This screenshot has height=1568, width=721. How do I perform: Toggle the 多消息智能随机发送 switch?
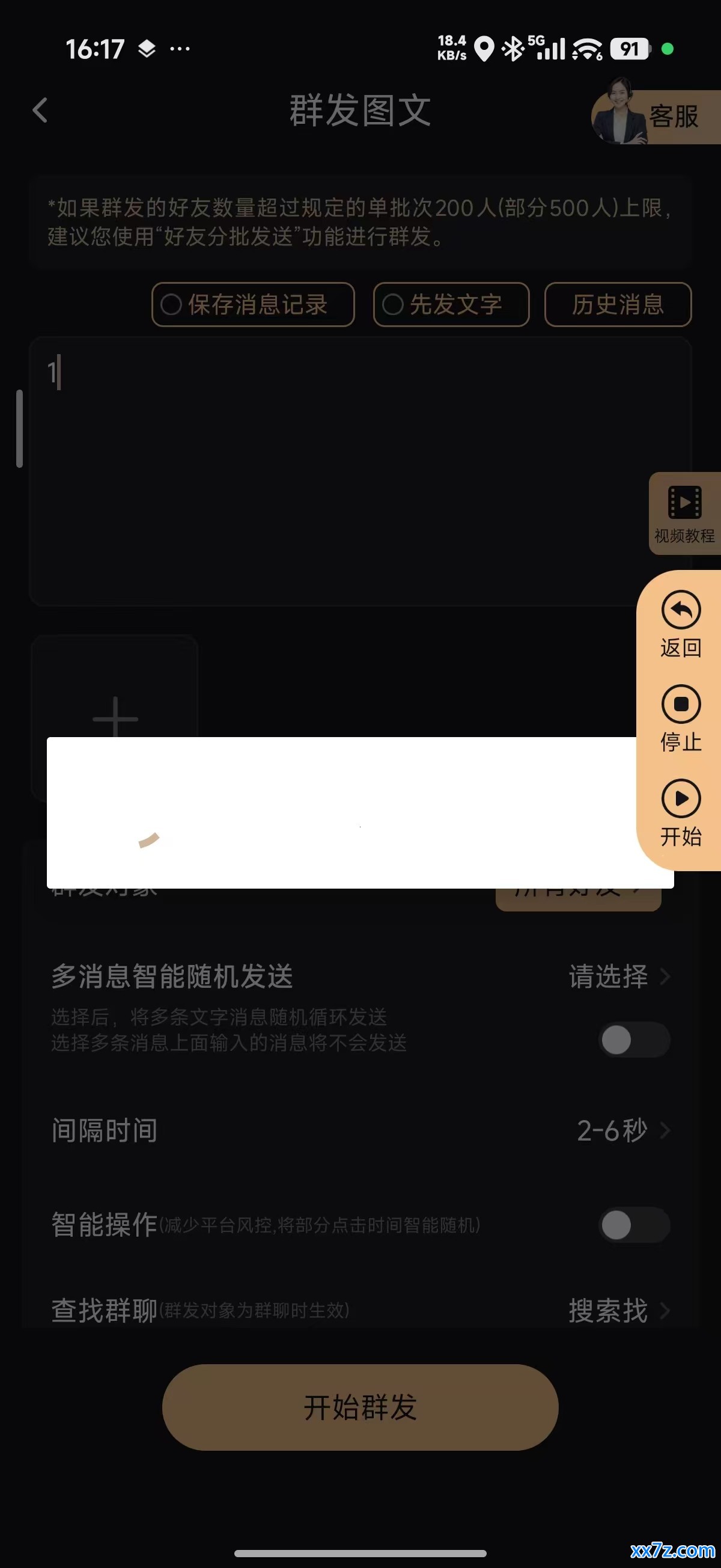[x=634, y=1040]
